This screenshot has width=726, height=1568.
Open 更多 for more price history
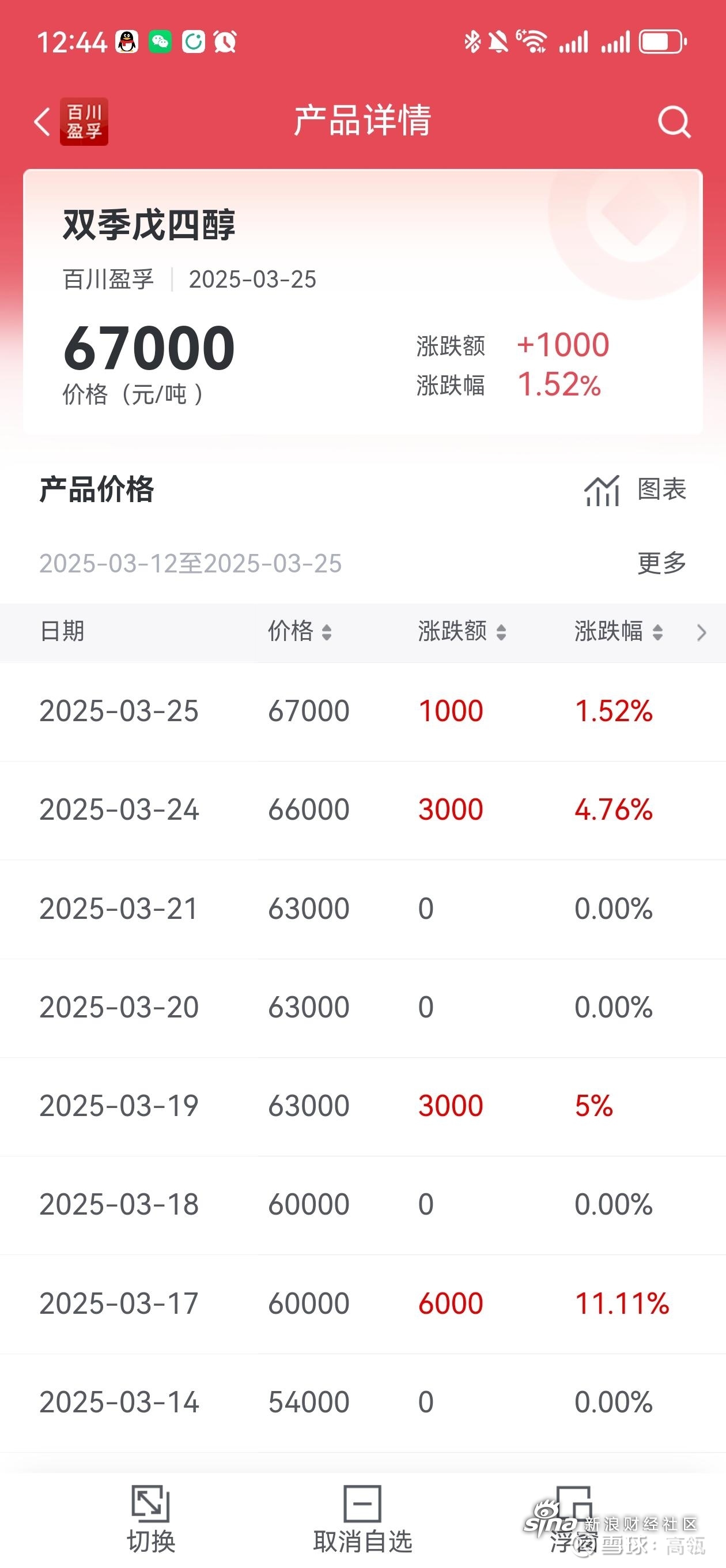[661, 563]
